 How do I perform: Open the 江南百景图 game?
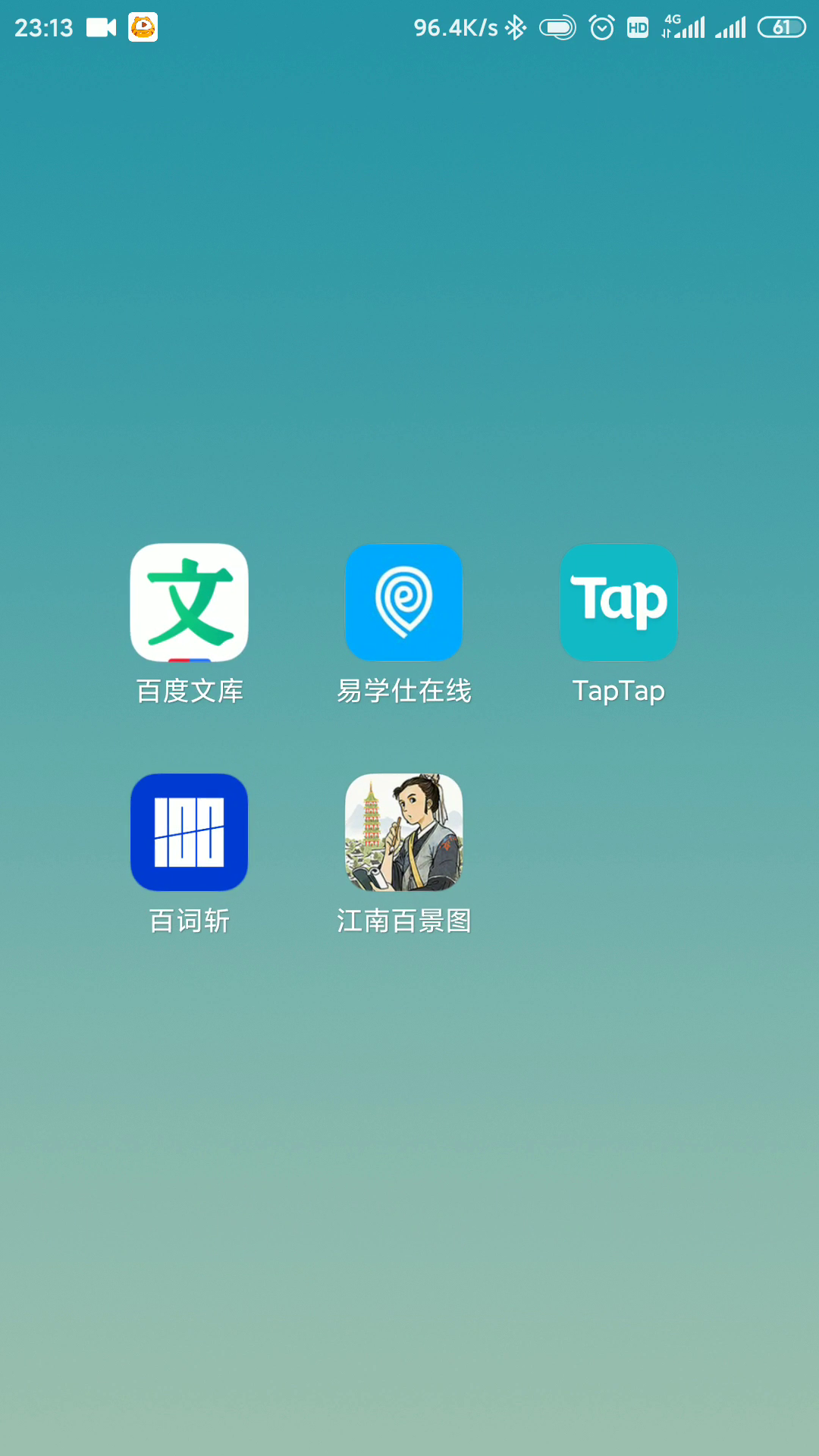click(x=403, y=833)
